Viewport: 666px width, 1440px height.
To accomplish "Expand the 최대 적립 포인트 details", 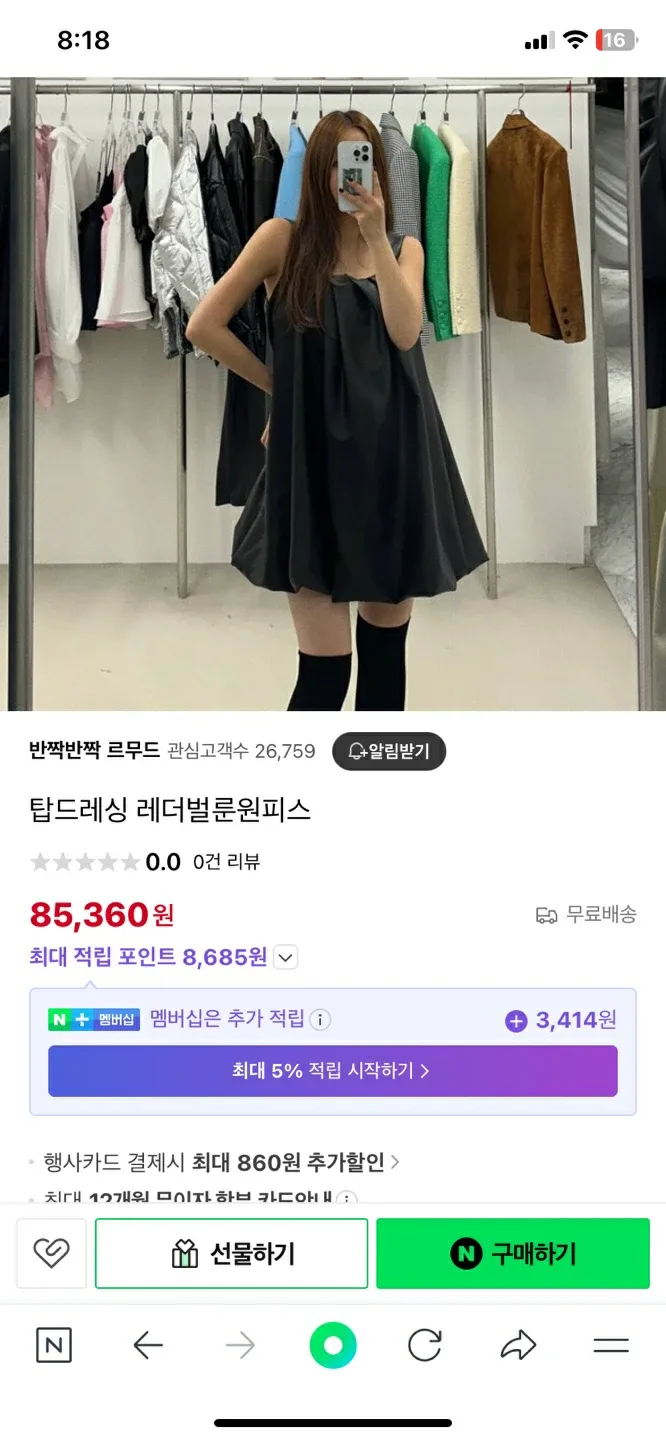I will 286,958.
